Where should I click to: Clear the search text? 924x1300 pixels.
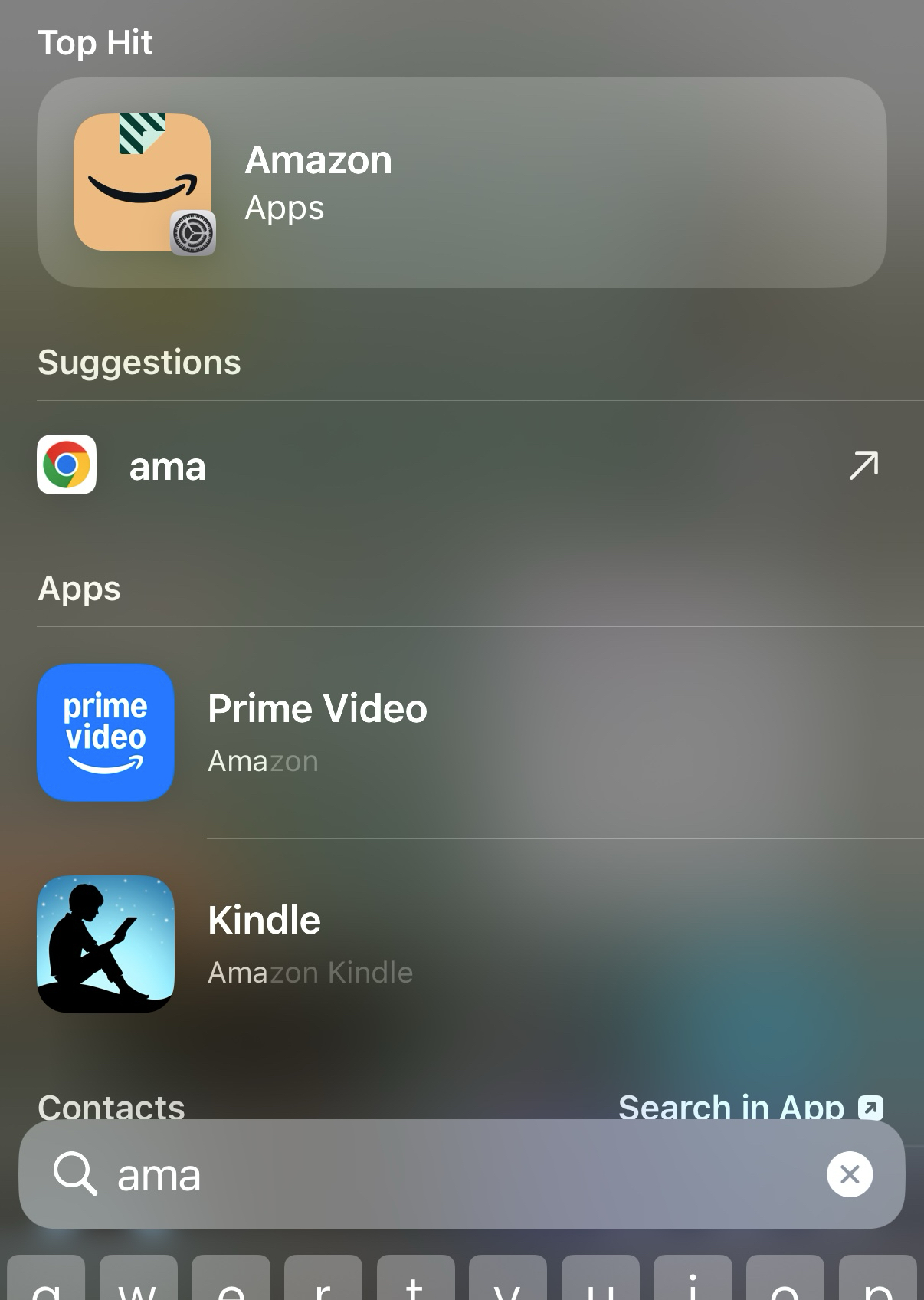[850, 1174]
